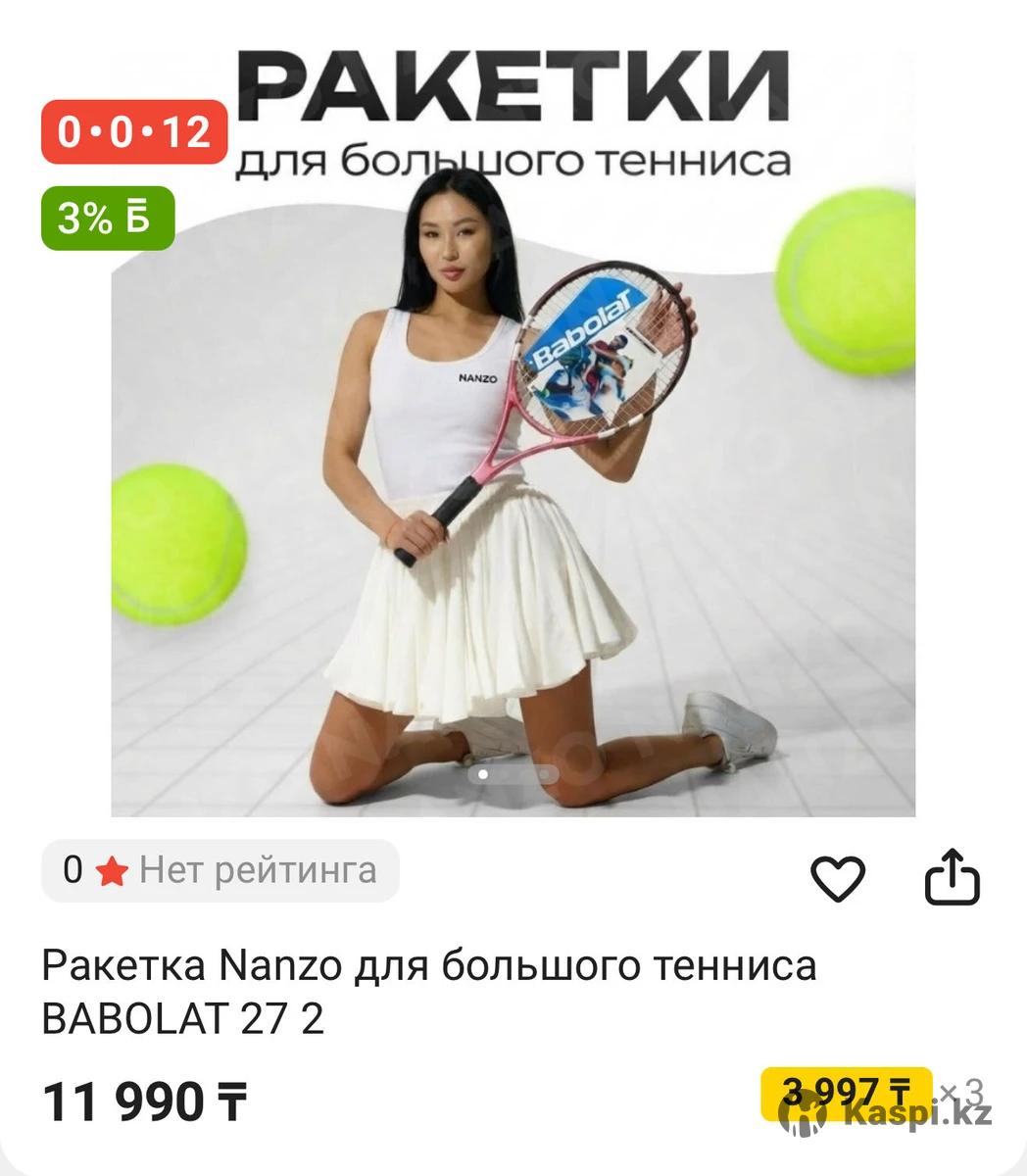Share this racket listing
This screenshot has height=1176, width=1027.
953,876
